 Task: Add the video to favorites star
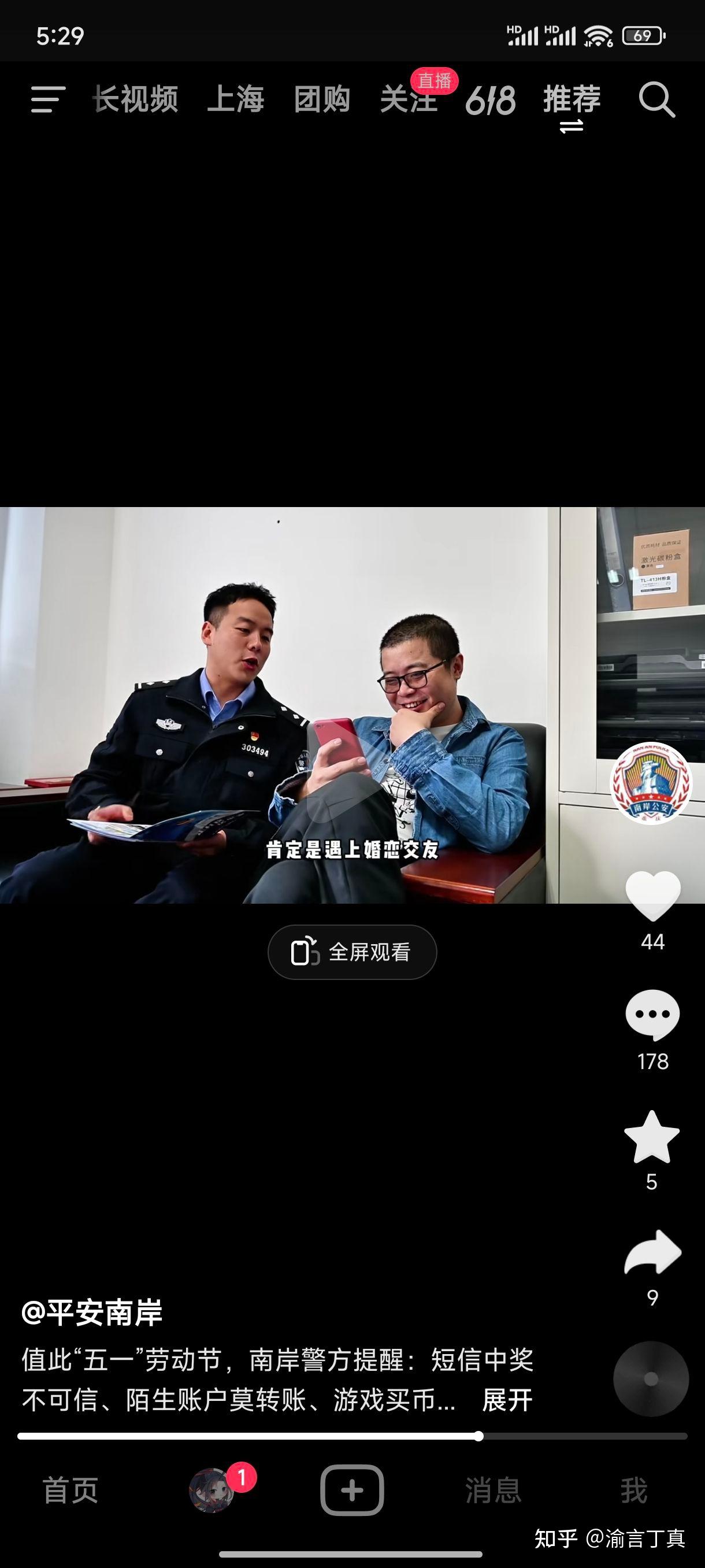point(651,1137)
